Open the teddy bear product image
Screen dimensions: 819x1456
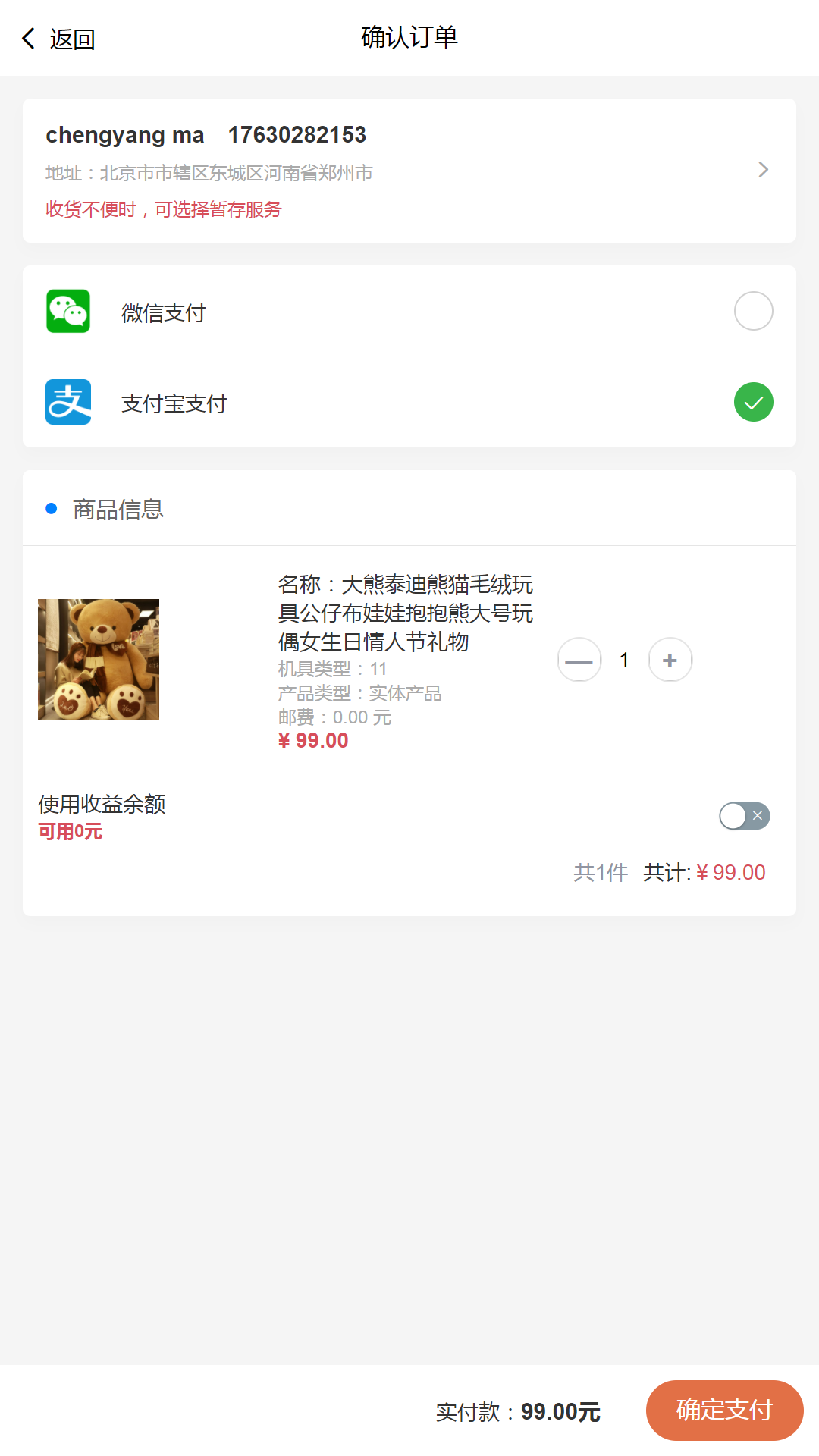(x=99, y=660)
